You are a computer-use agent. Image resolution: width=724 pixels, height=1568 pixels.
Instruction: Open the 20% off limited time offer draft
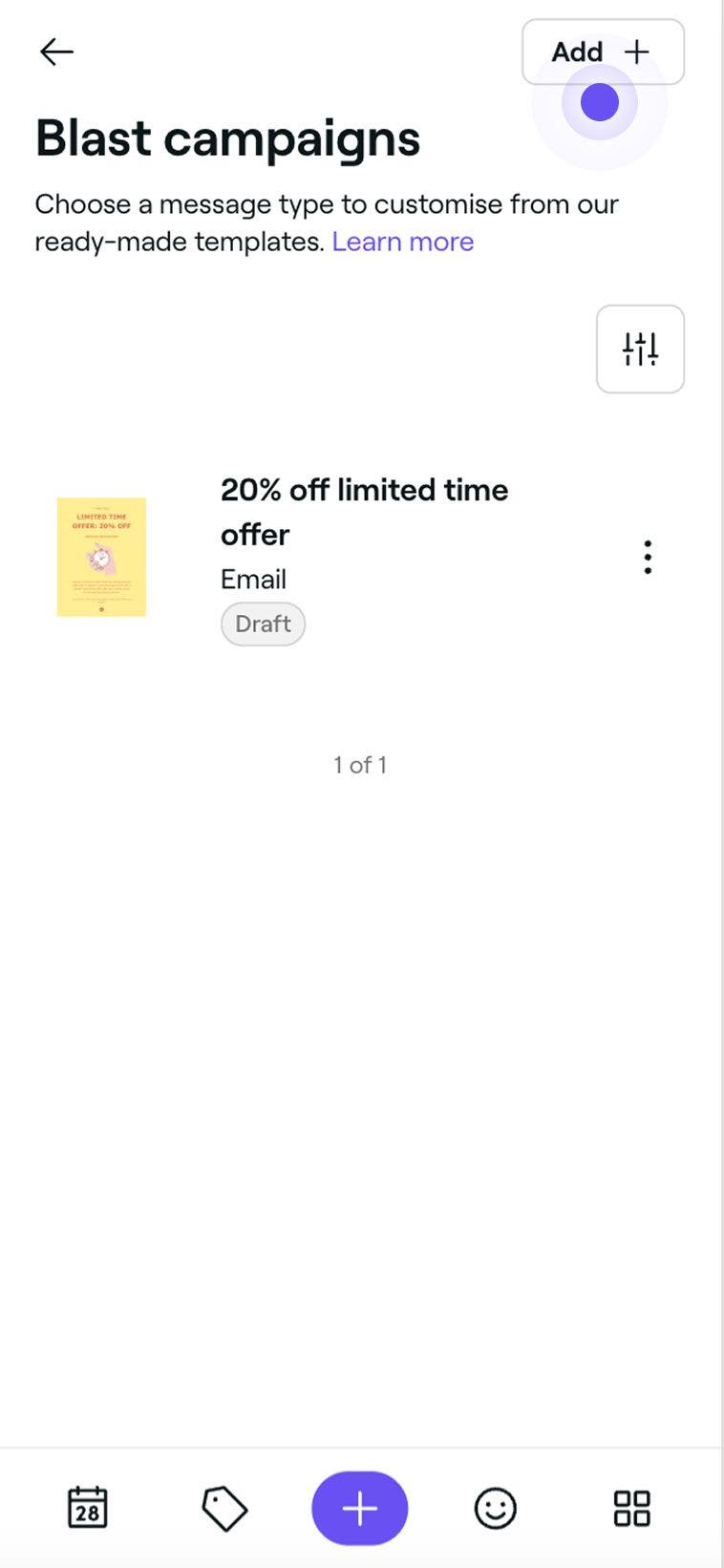tap(364, 511)
